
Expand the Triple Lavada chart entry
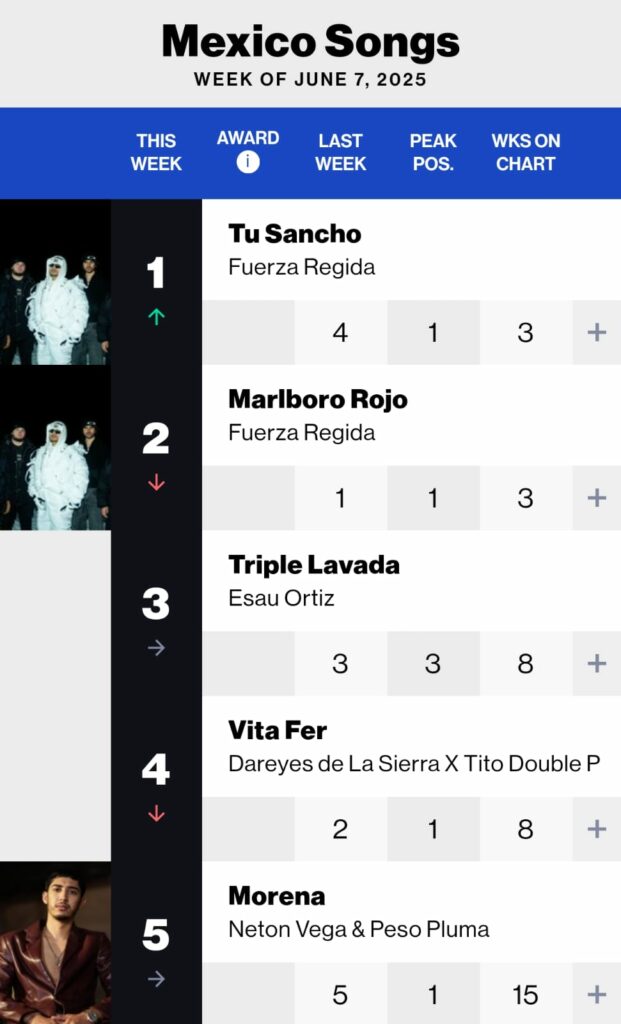(597, 663)
